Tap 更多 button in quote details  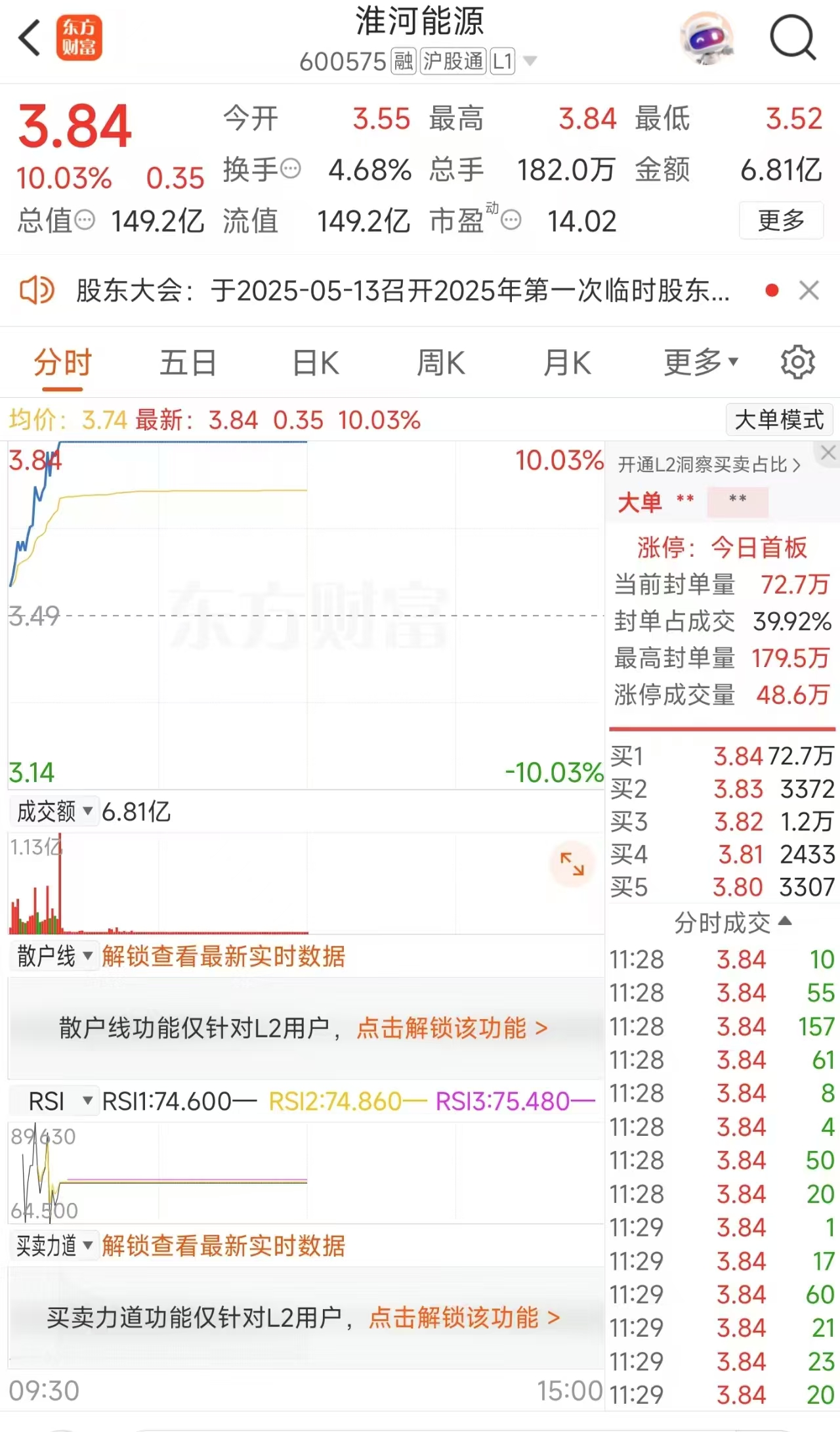(x=781, y=221)
